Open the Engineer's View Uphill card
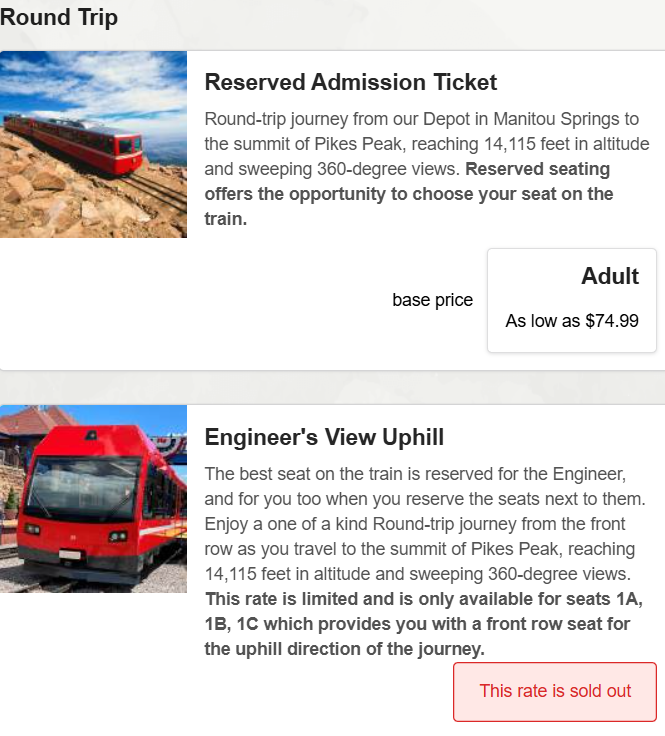Viewport: 665px width, 736px height. click(324, 437)
